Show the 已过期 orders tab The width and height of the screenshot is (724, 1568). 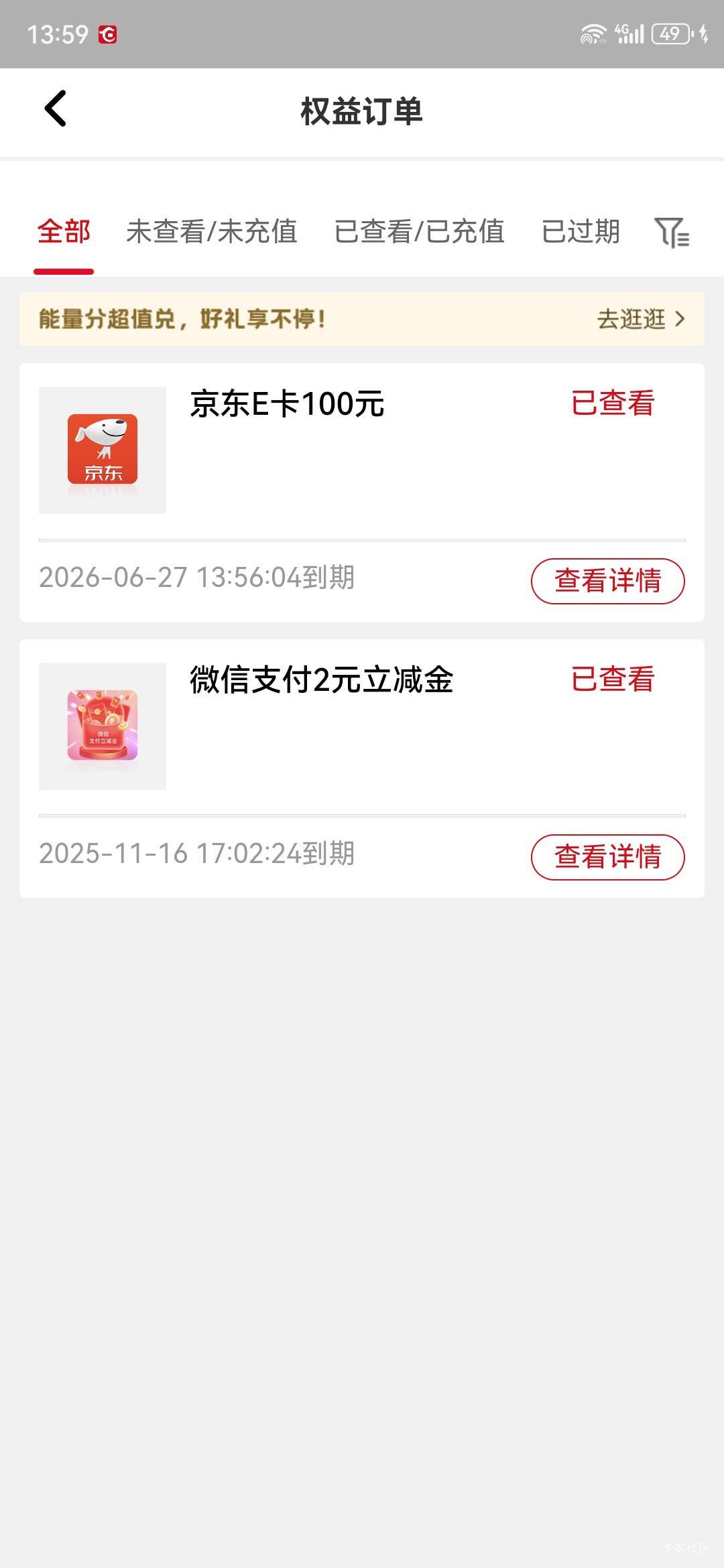[x=581, y=233]
